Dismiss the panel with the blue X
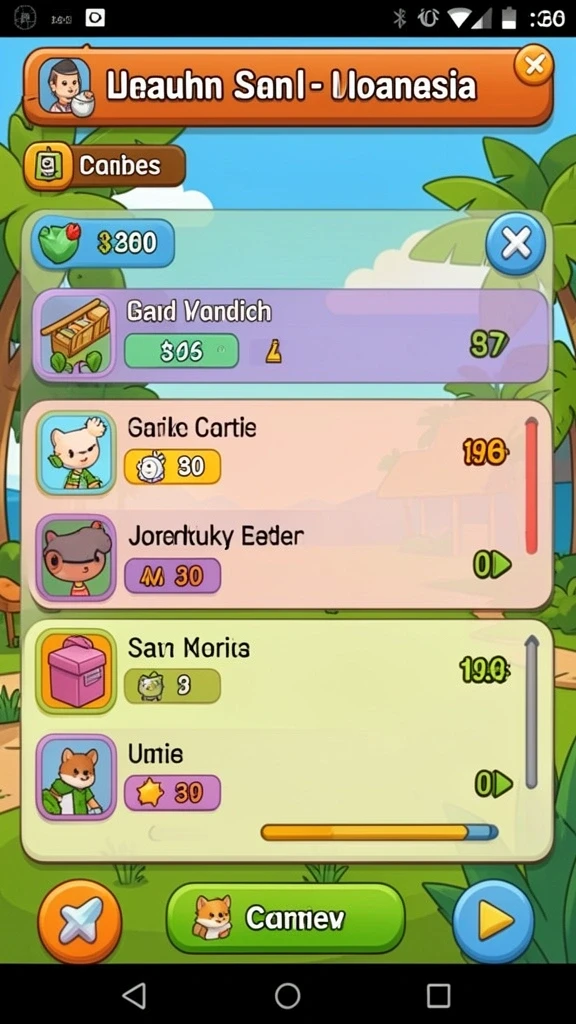The width and height of the screenshot is (576, 1024). pos(516,244)
